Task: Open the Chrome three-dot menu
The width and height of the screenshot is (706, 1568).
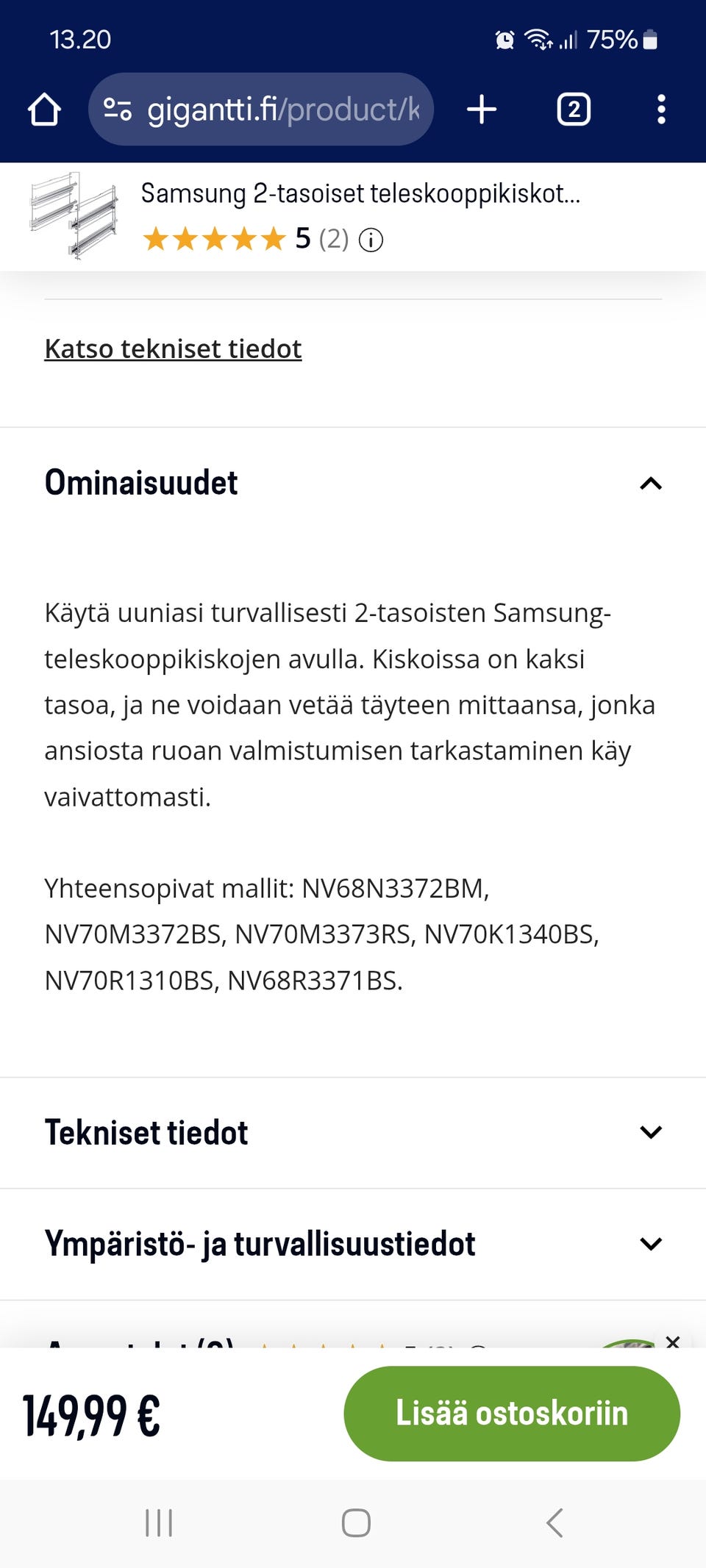Action: (660, 110)
